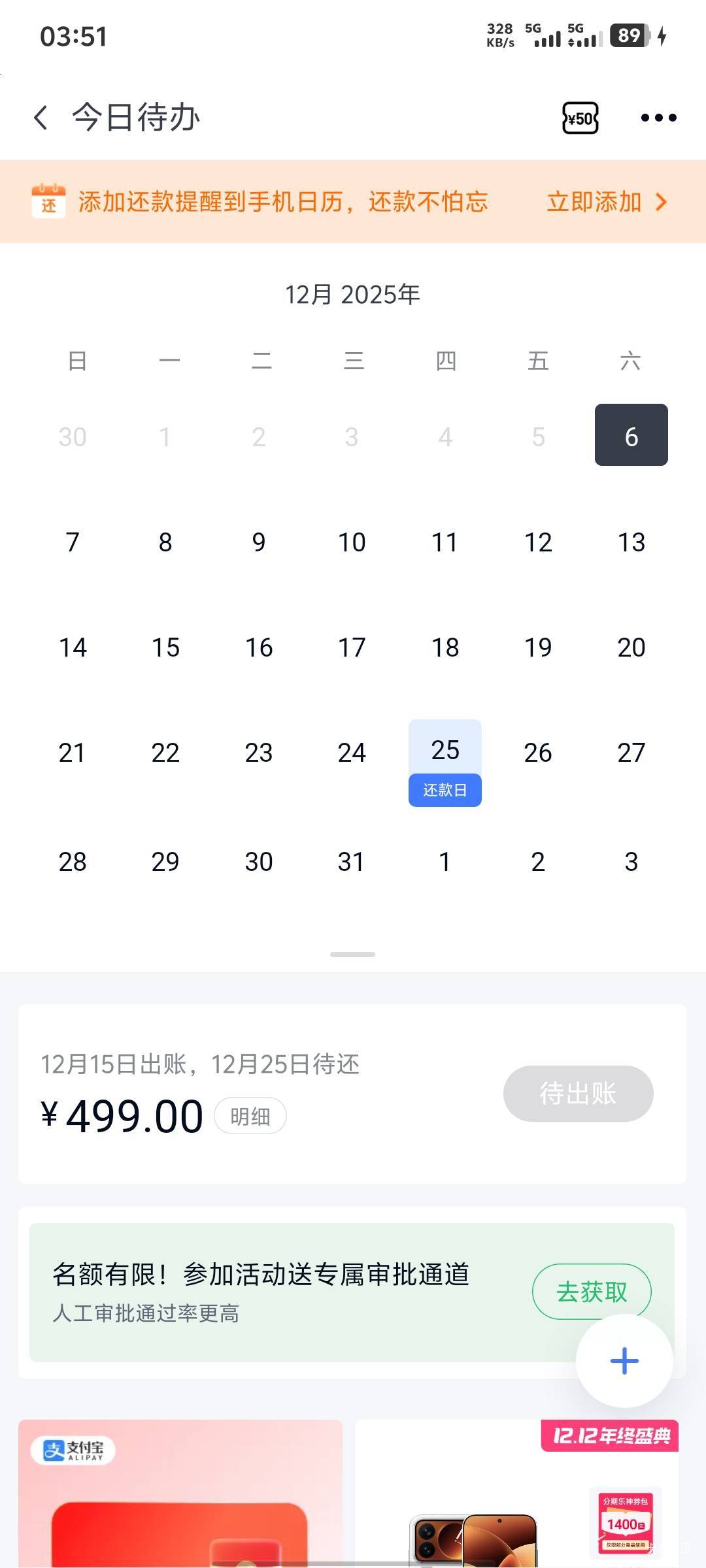Select December 20 on the calendar
The image size is (706, 1568).
coord(631,647)
